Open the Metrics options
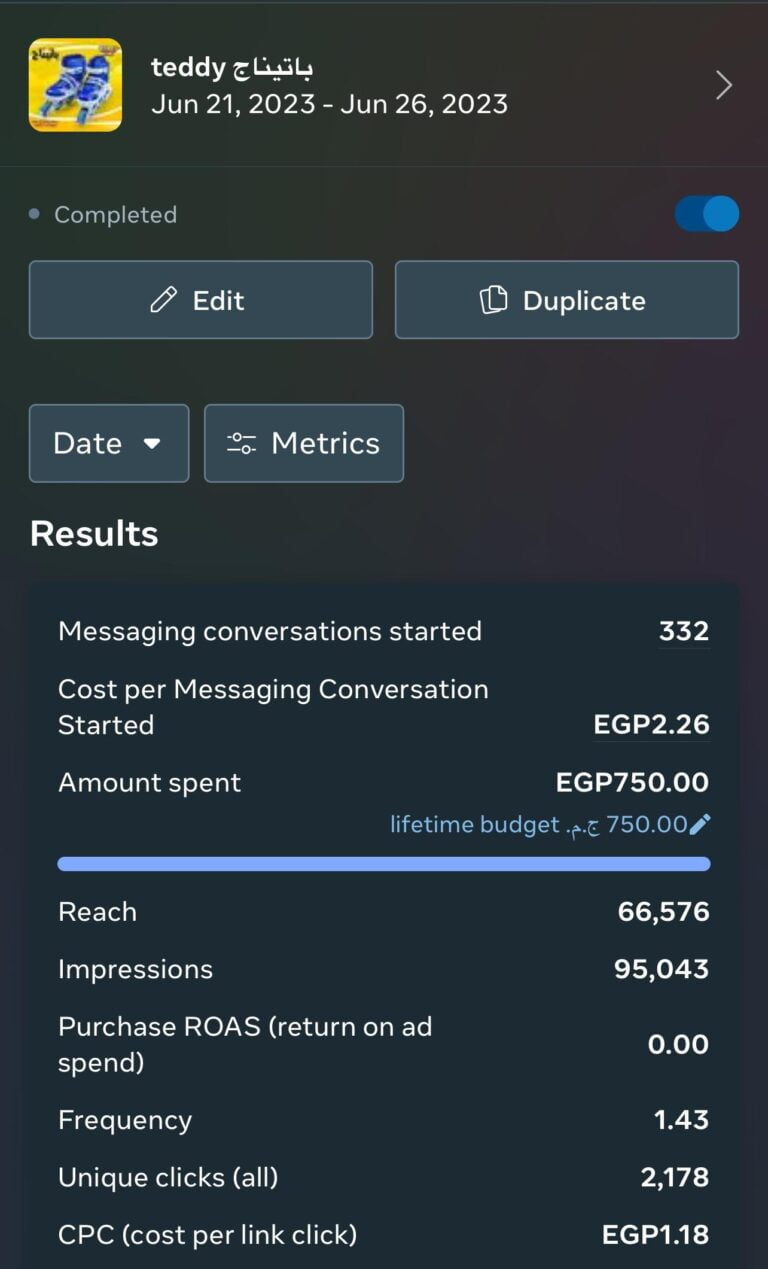 click(303, 443)
